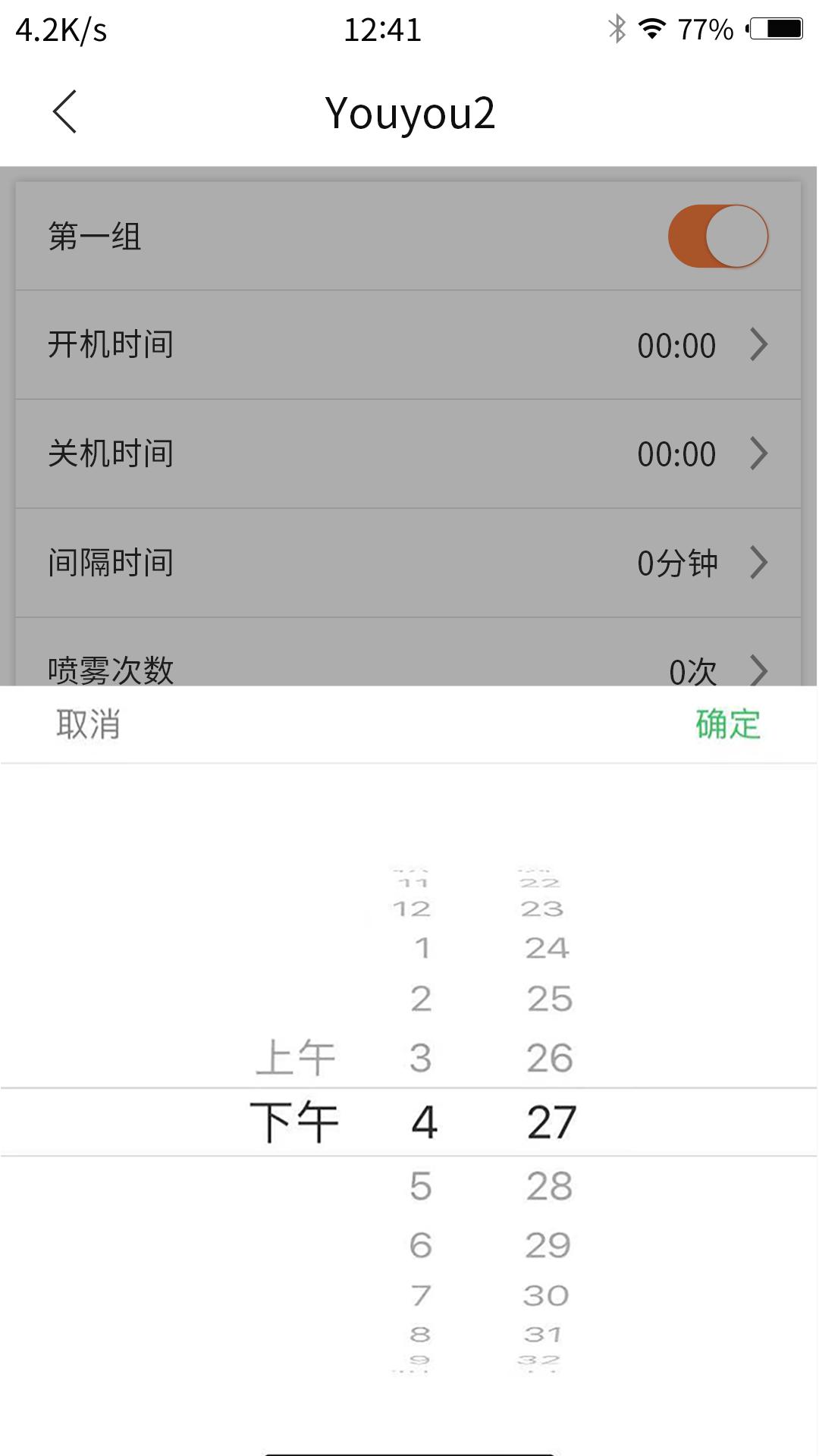Tap the Bluetooth icon in status bar

coord(616,29)
